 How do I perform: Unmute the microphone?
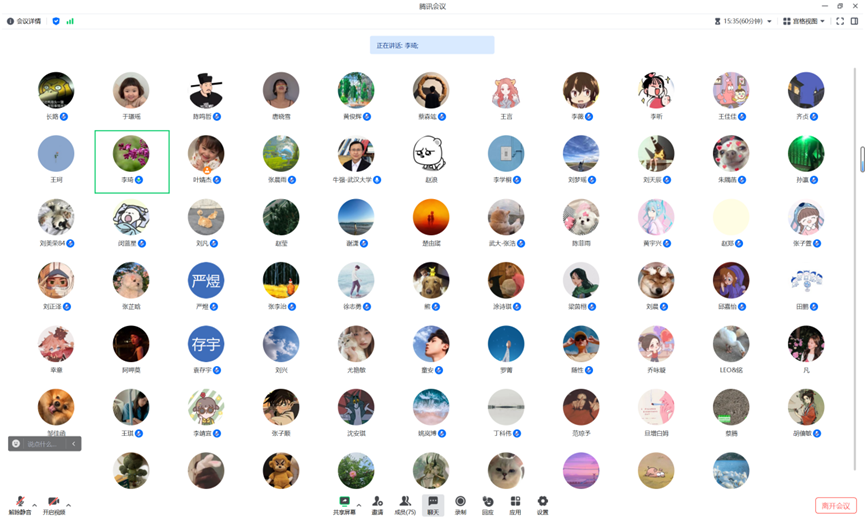19,504
